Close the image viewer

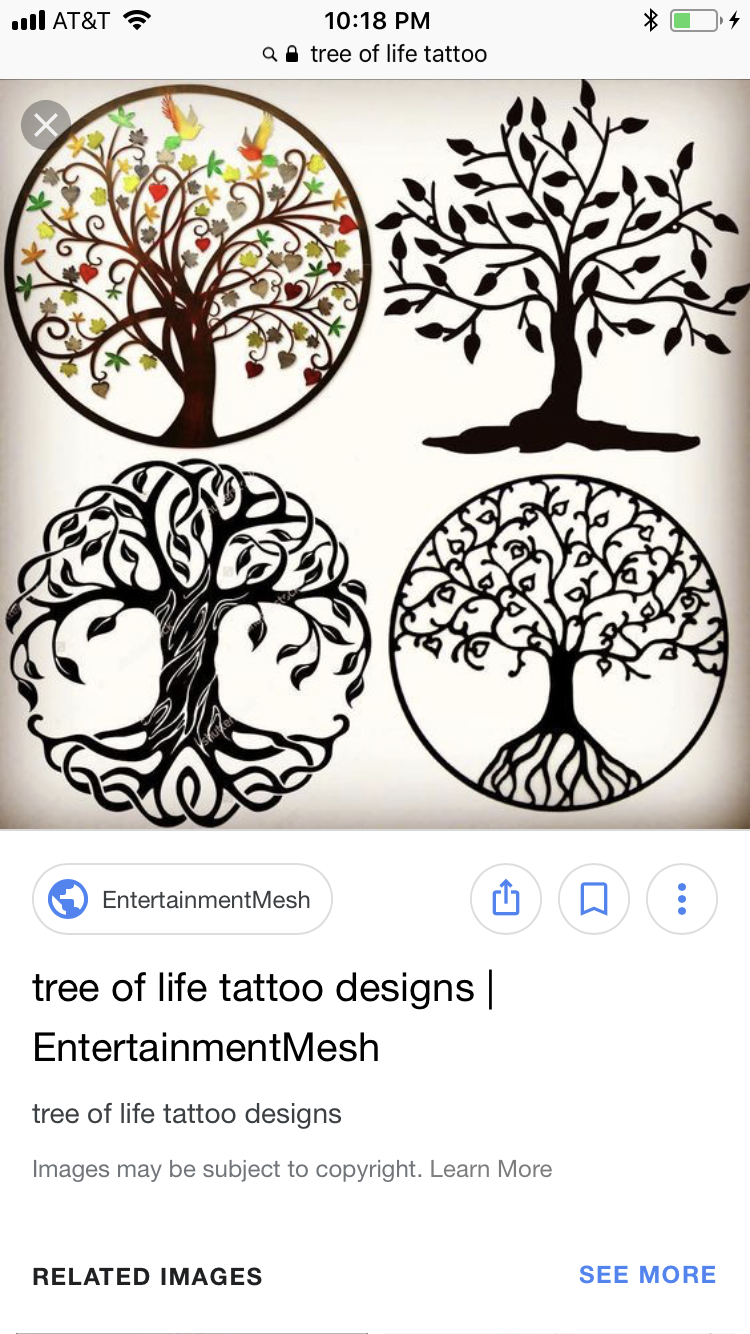(45, 125)
